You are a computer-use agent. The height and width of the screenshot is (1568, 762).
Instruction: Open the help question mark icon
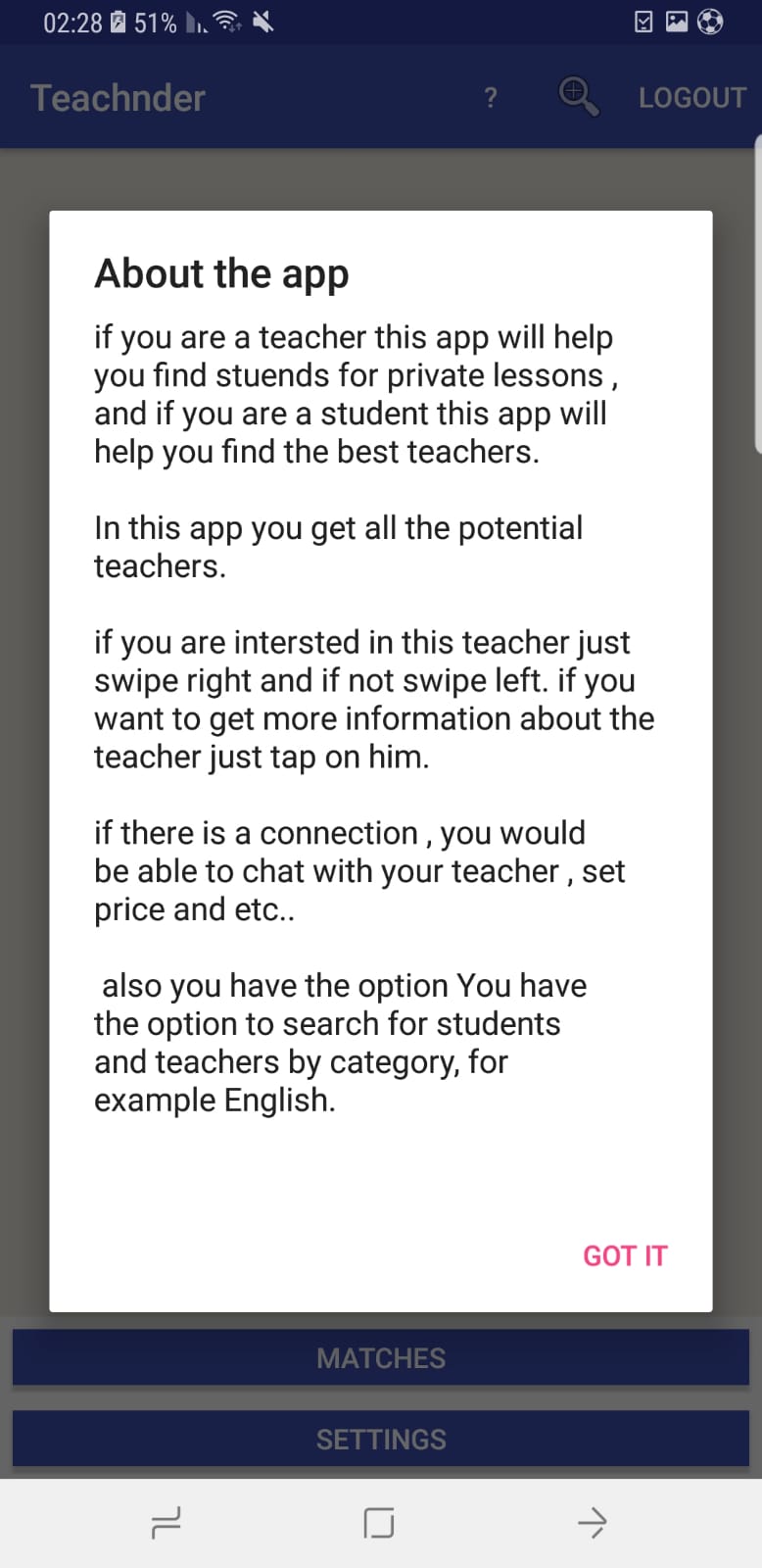pos(491,97)
